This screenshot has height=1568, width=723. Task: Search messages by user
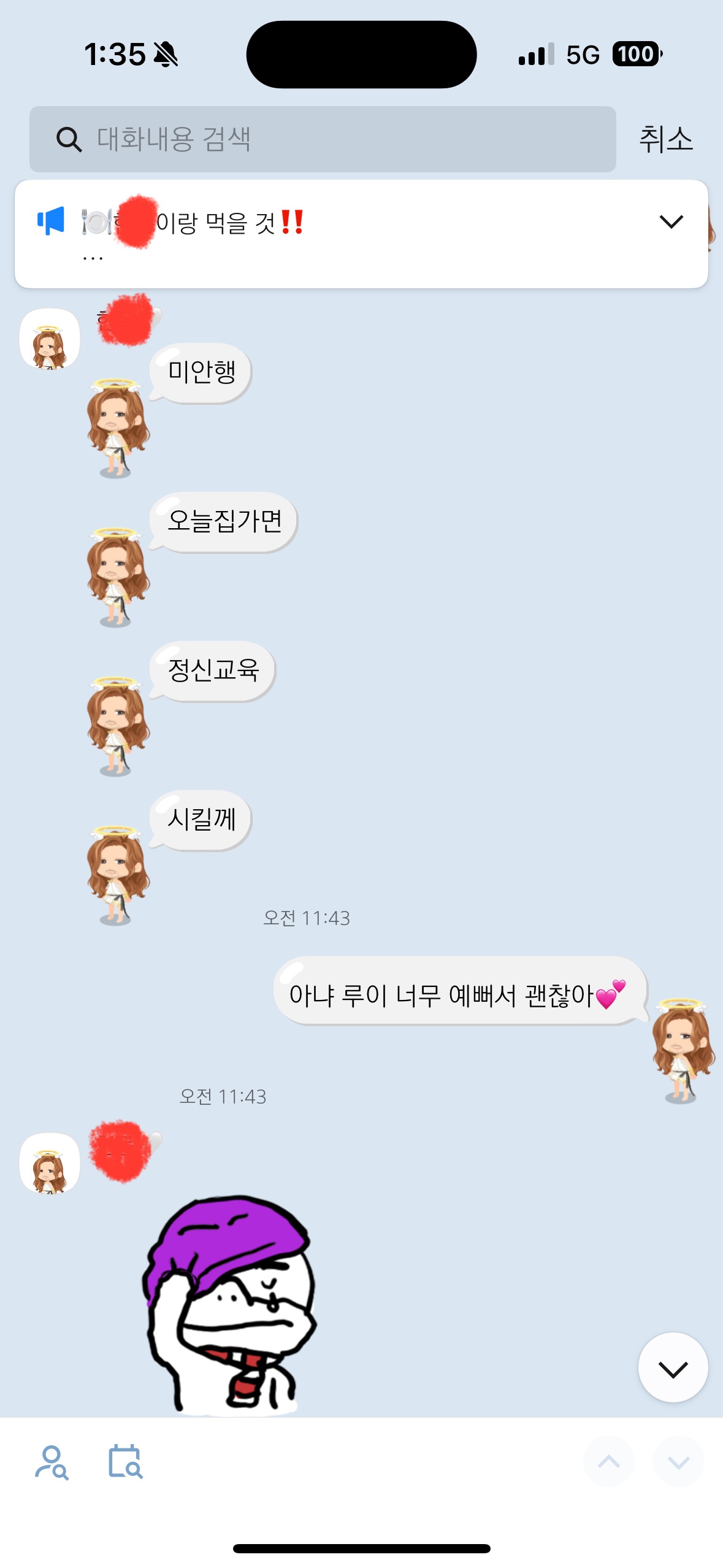pos(52,1462)
